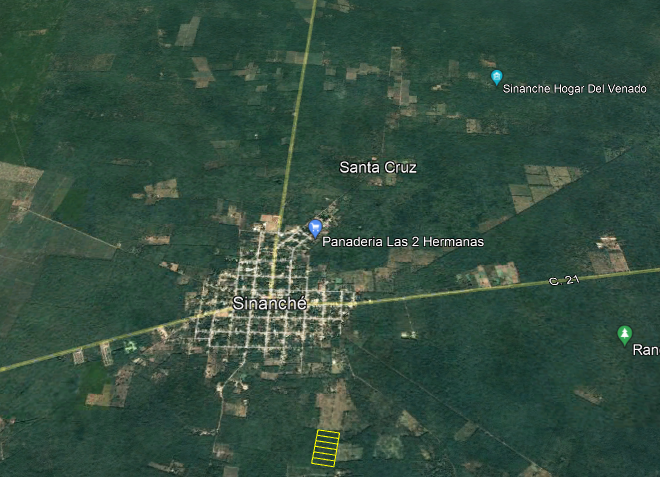Tap the green park marker labeled Ran
660x477 pixels.
(625, 333)
